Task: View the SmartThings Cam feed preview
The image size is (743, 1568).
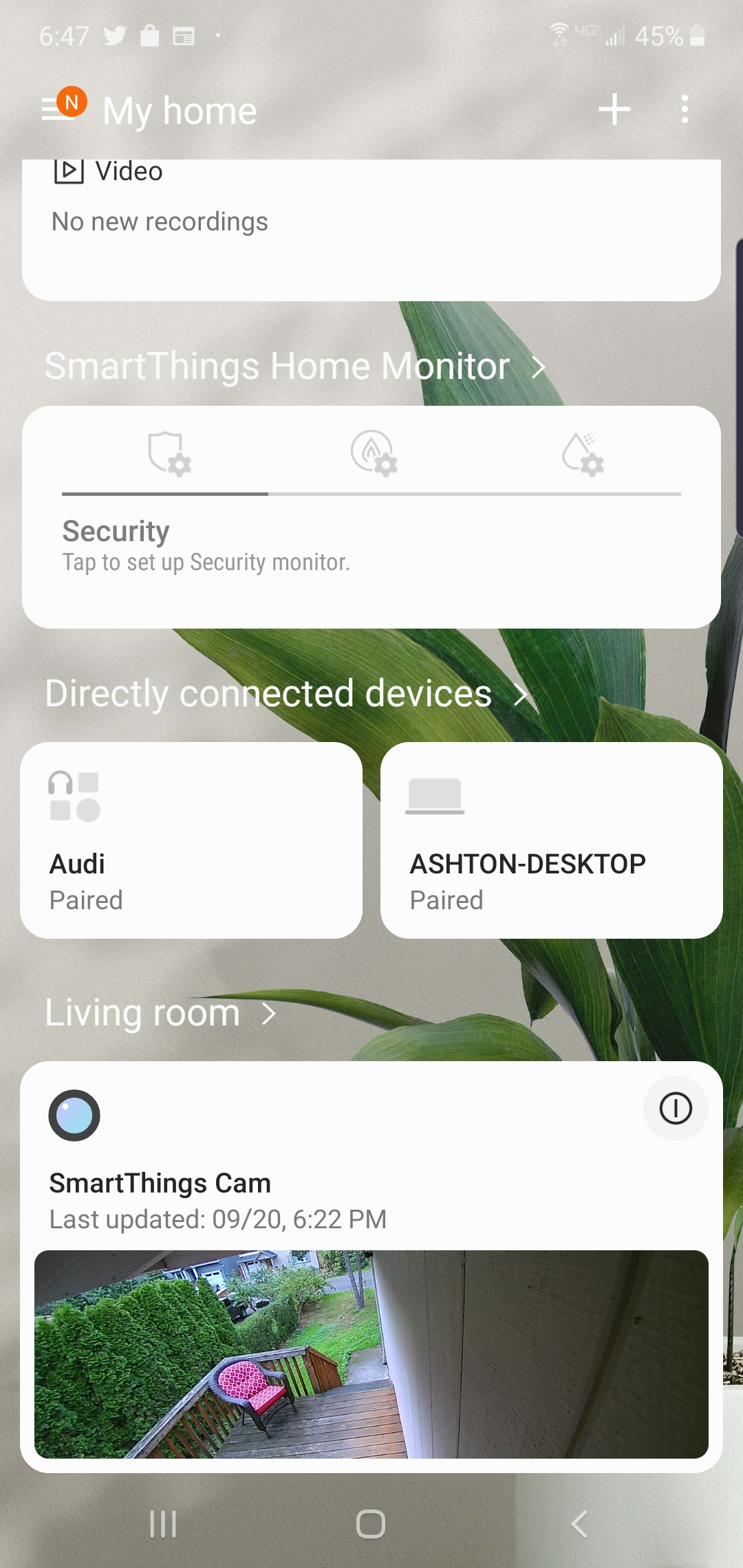Action: click(x=371, y=1353)
